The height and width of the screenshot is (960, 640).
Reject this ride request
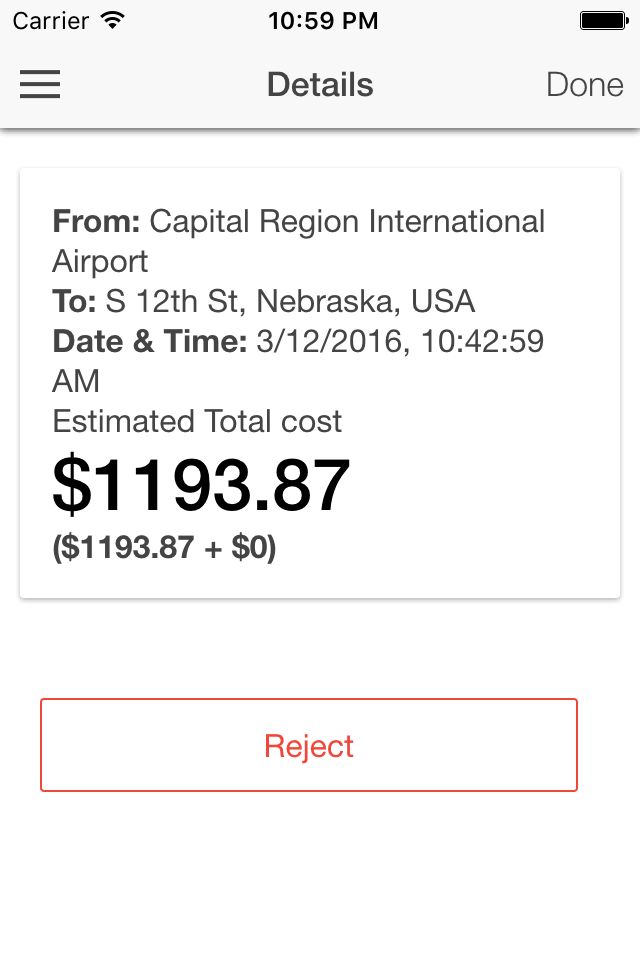coord(309,745)
